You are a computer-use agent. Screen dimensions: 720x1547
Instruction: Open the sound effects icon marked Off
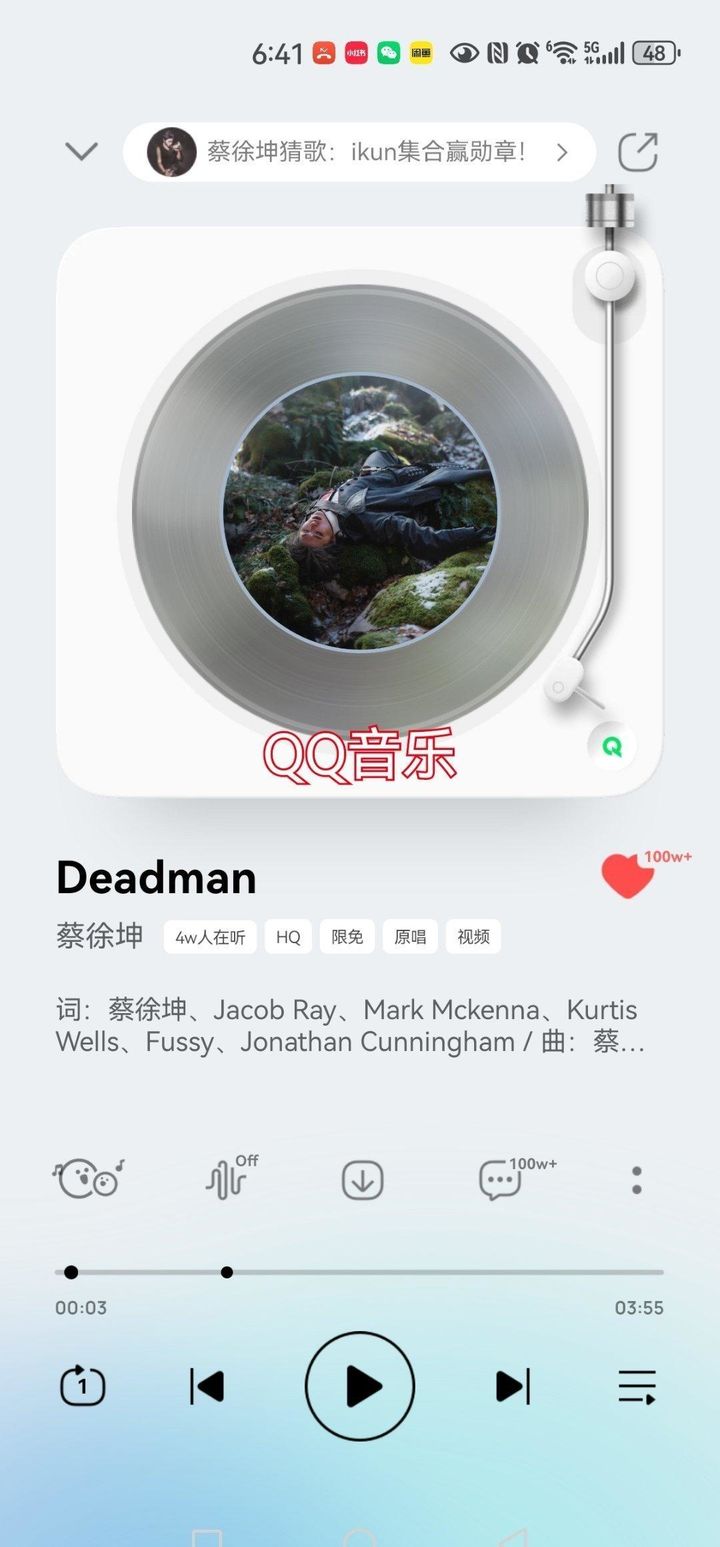point(230,1178)
